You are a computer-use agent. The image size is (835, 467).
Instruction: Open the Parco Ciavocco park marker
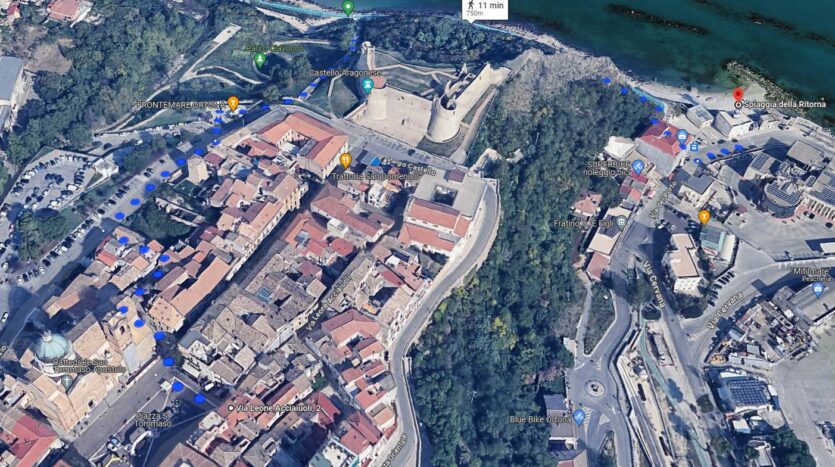[260, 60]
